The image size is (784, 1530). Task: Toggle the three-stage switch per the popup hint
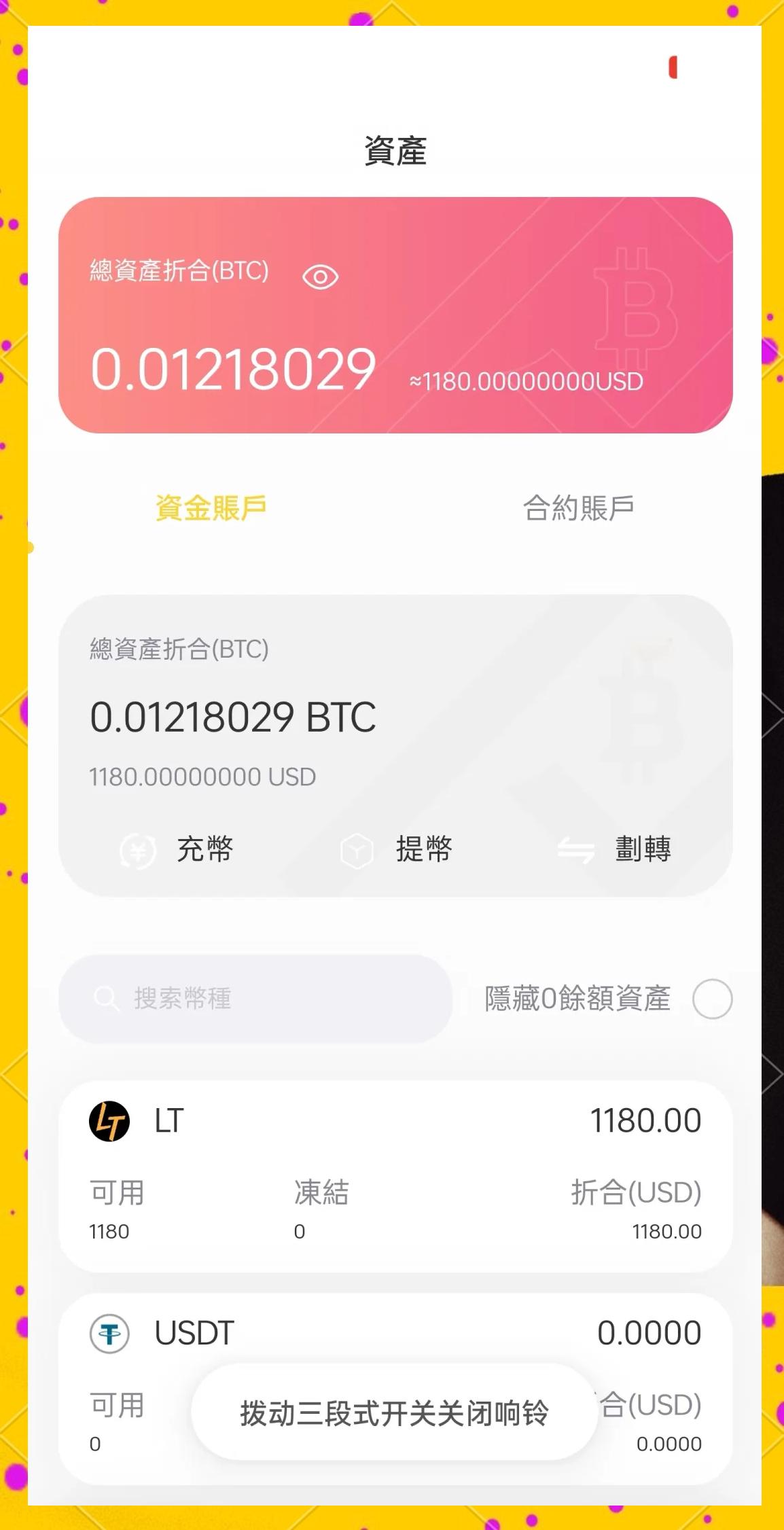click(393, 1415)
